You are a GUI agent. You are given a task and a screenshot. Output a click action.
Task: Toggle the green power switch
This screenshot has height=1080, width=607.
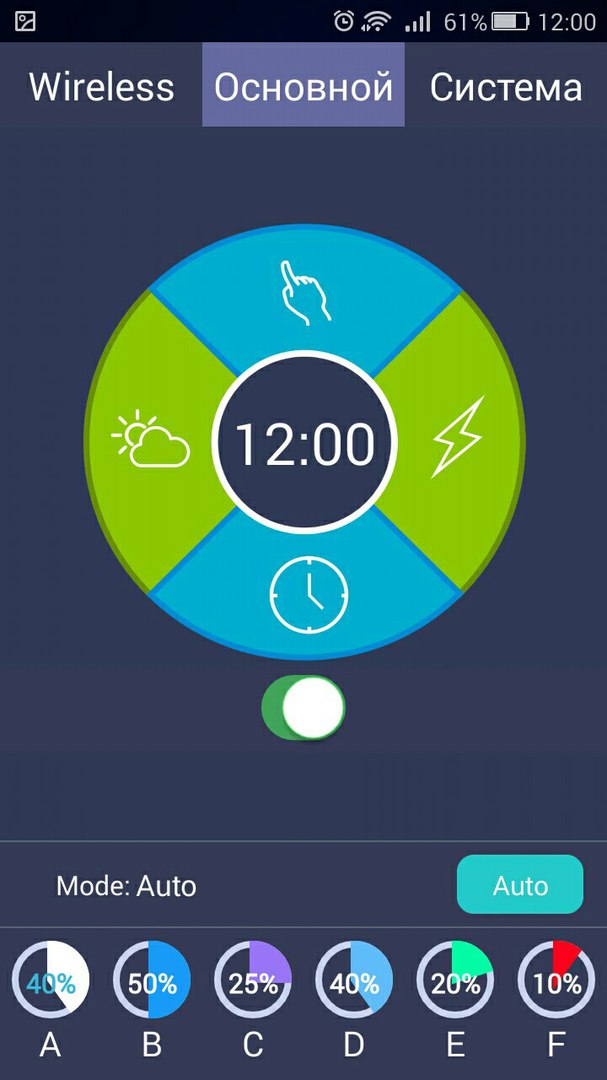(304, 708)
